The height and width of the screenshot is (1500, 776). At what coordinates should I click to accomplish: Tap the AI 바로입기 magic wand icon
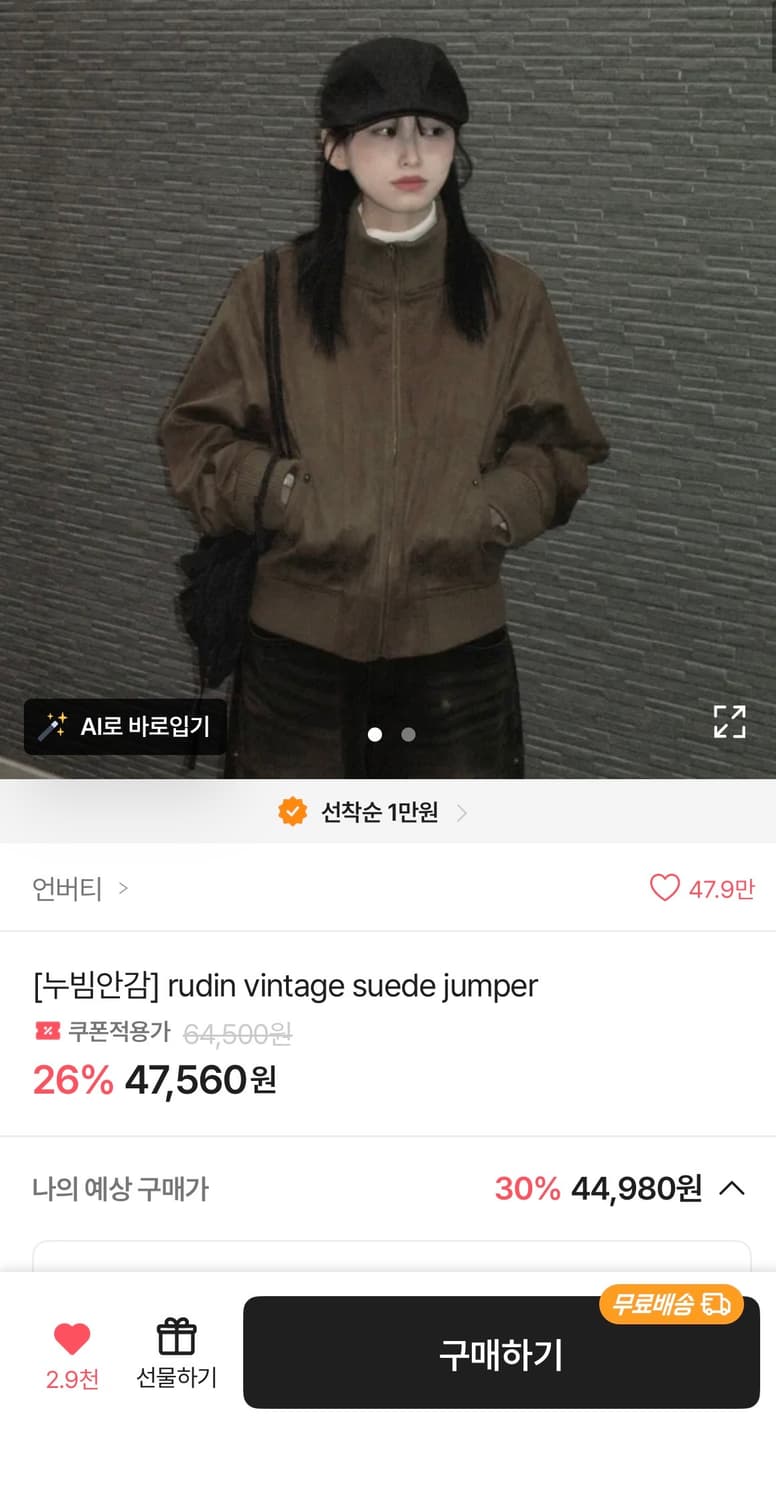[x=53, y=727]
